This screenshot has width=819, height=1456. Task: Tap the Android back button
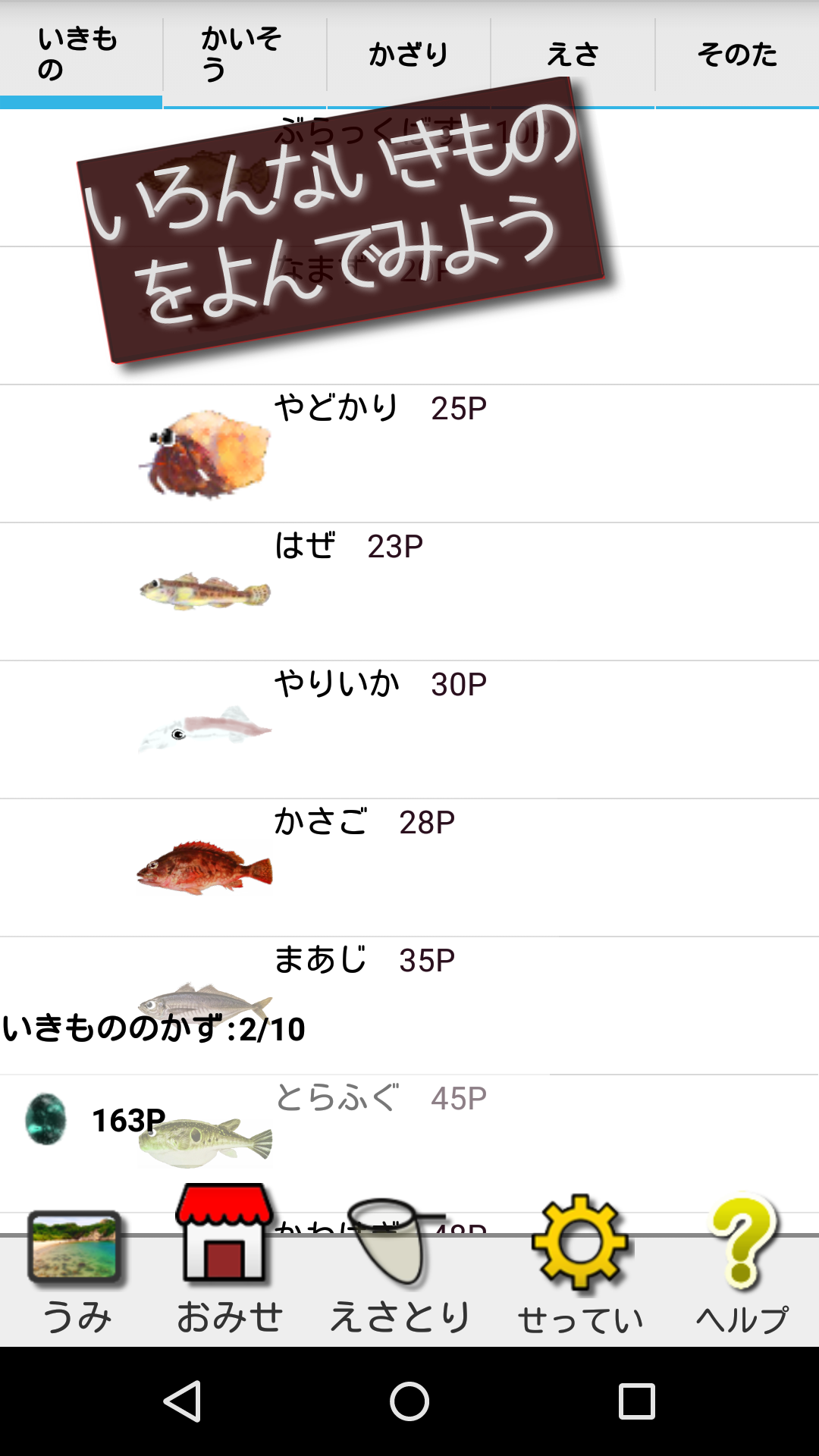pyautogui.click(x=182, y=1401)
